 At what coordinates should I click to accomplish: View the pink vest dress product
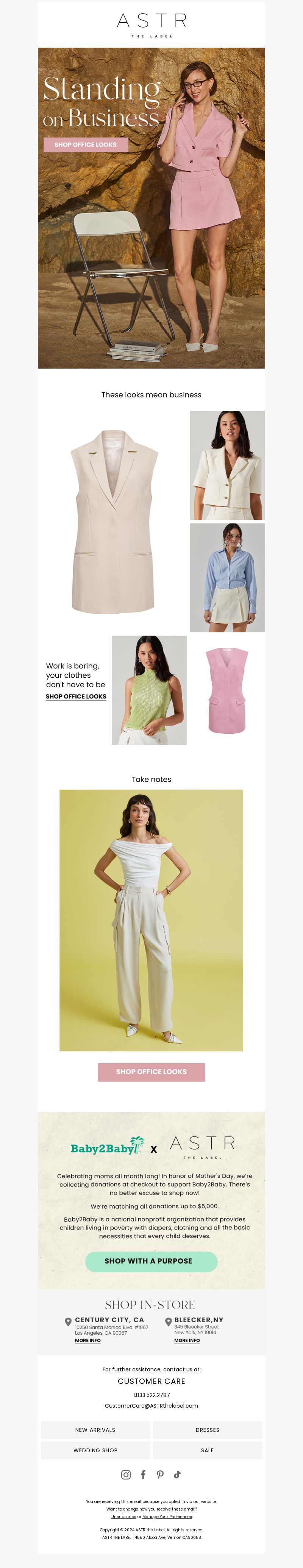[x=227, y=690]
